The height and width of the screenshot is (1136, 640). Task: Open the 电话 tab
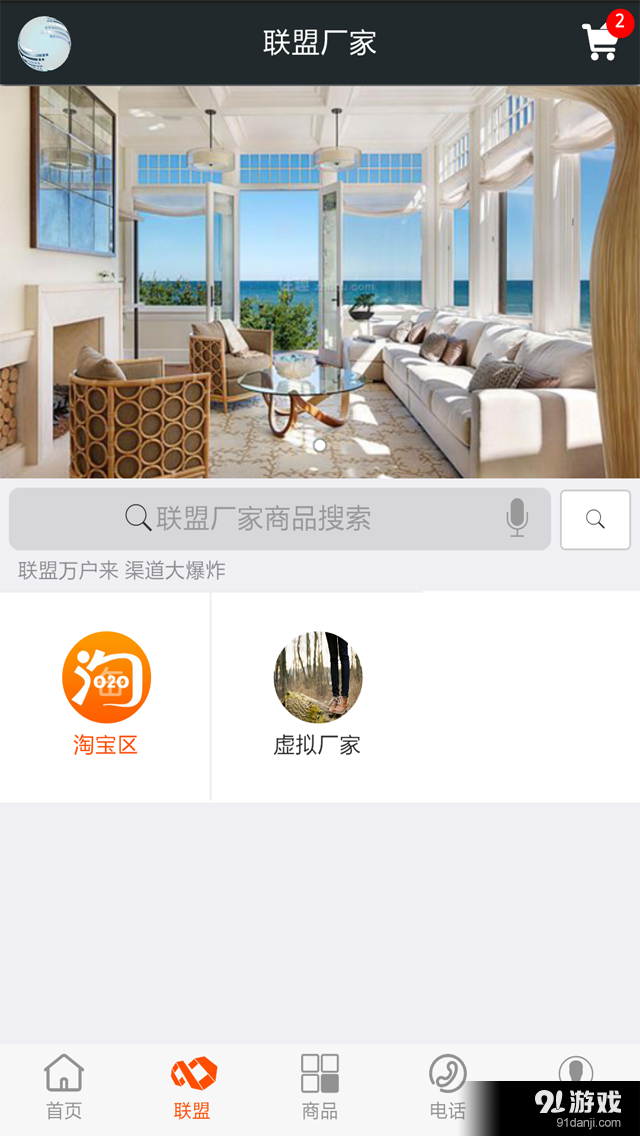coord(447,1087)
